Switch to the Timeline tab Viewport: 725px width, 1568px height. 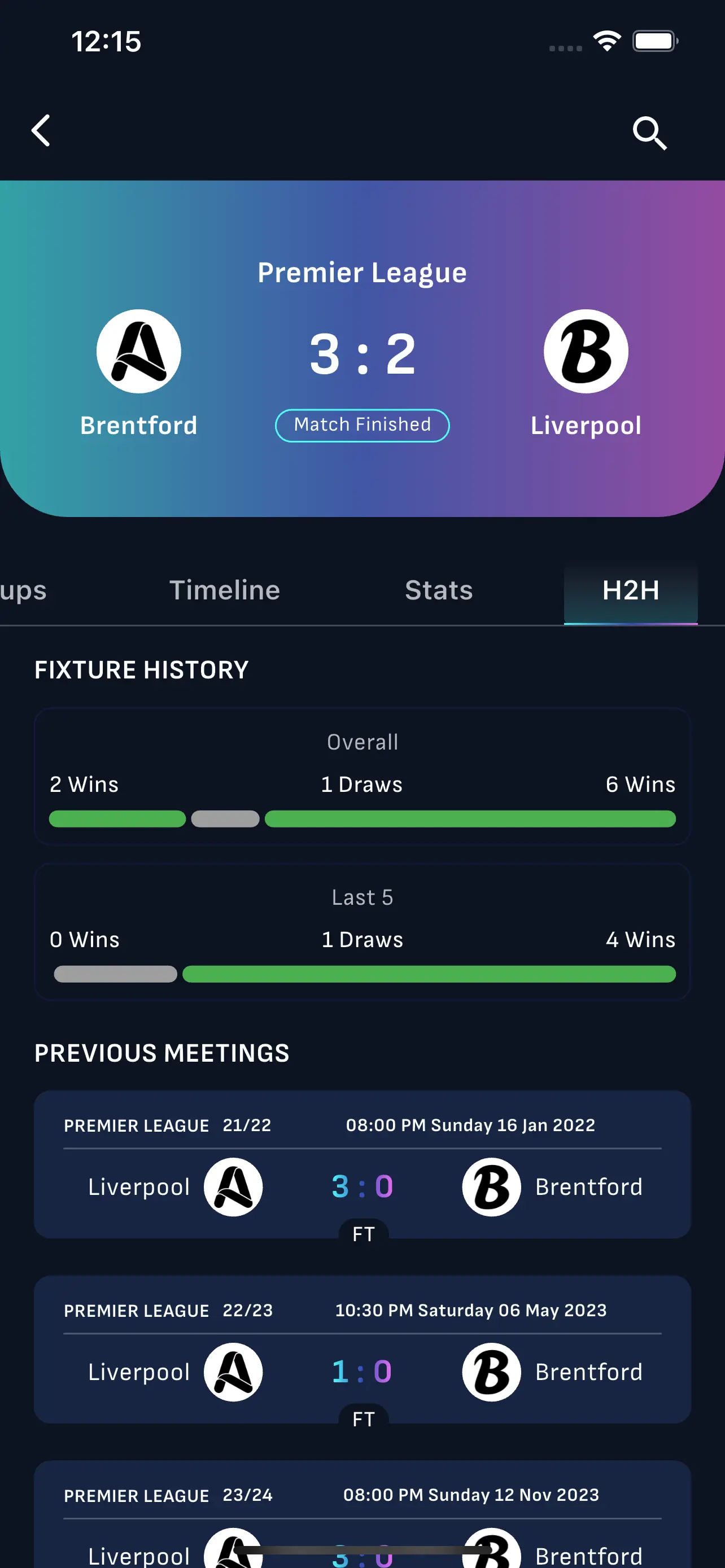tap(225, 590)
